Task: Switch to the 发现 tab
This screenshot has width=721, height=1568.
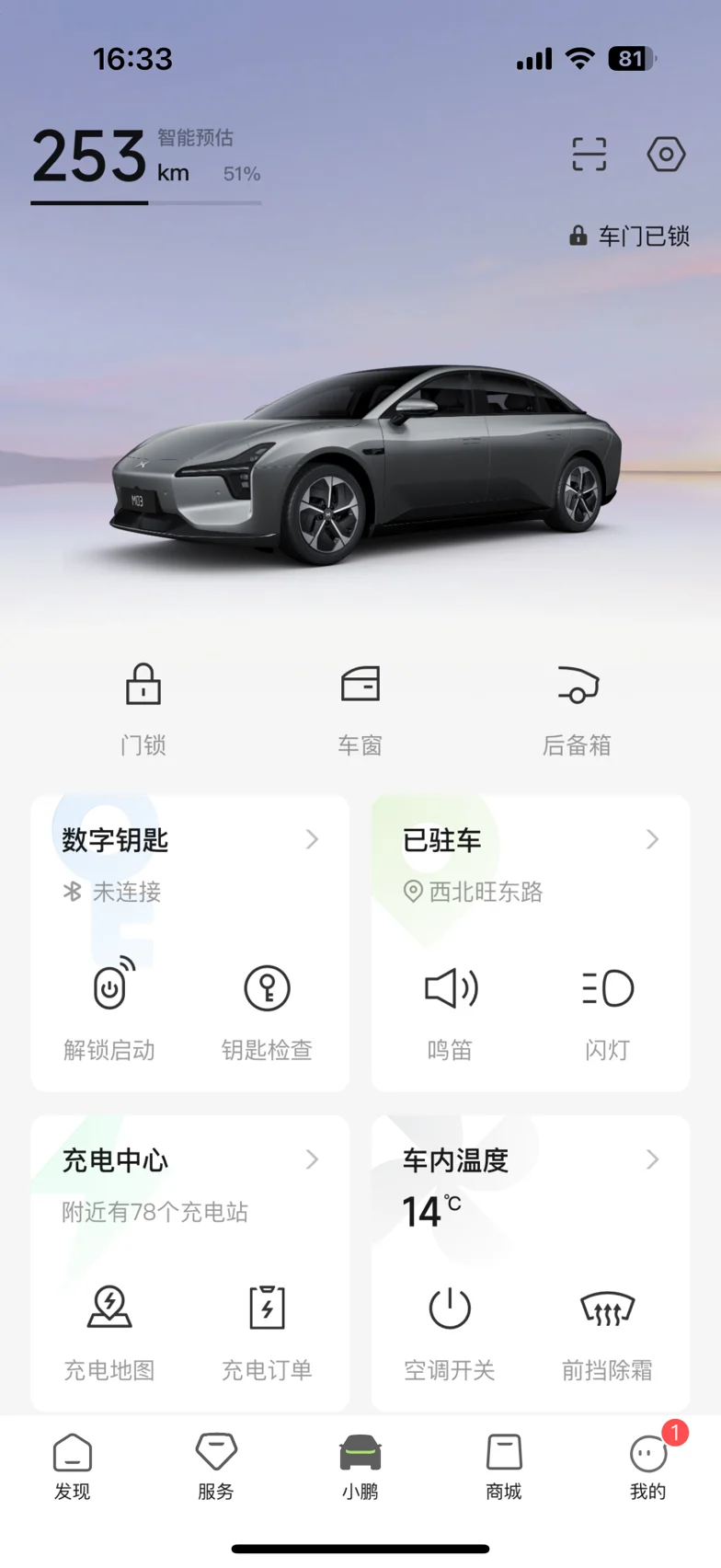Action: (x=73, y=1467)
